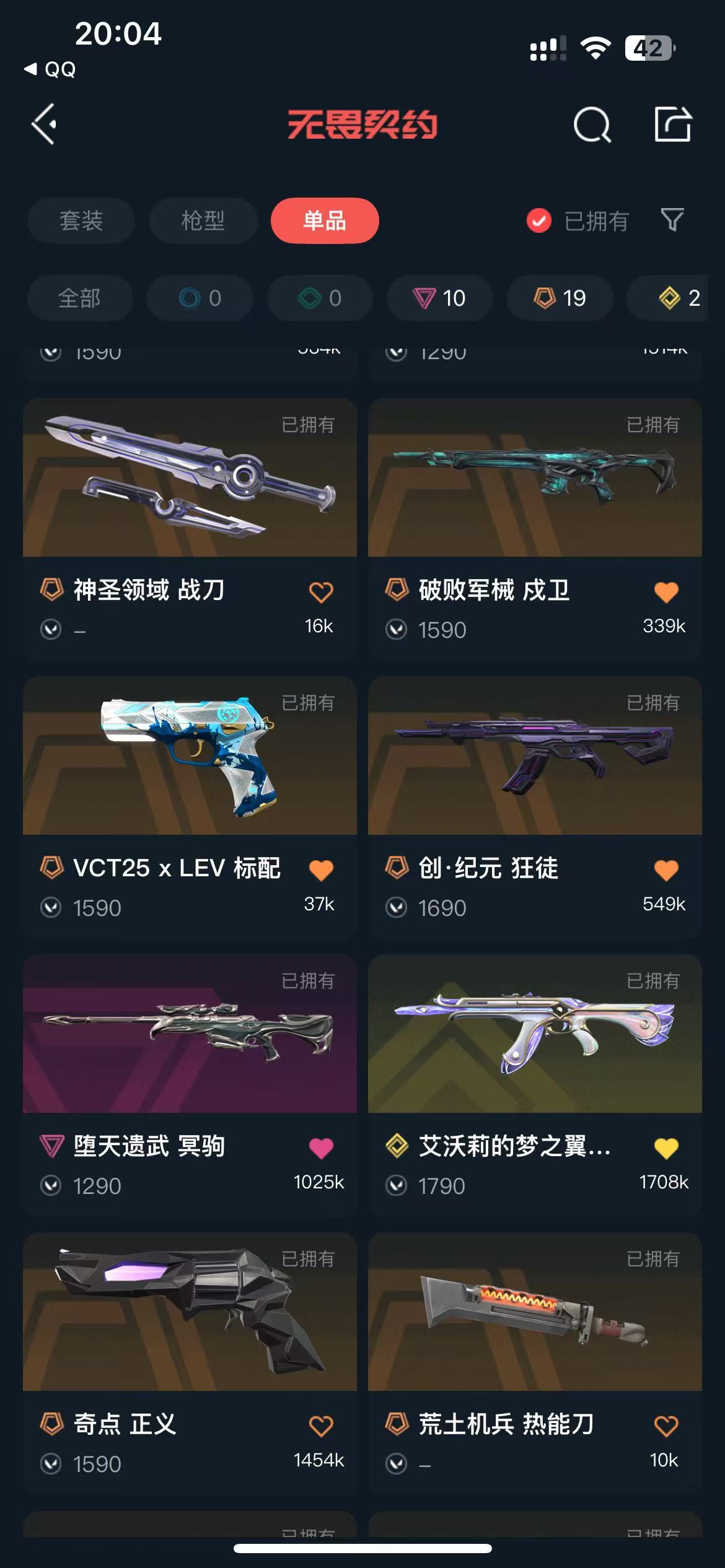
Task: Select the 单品 tab
Action: 324,220
